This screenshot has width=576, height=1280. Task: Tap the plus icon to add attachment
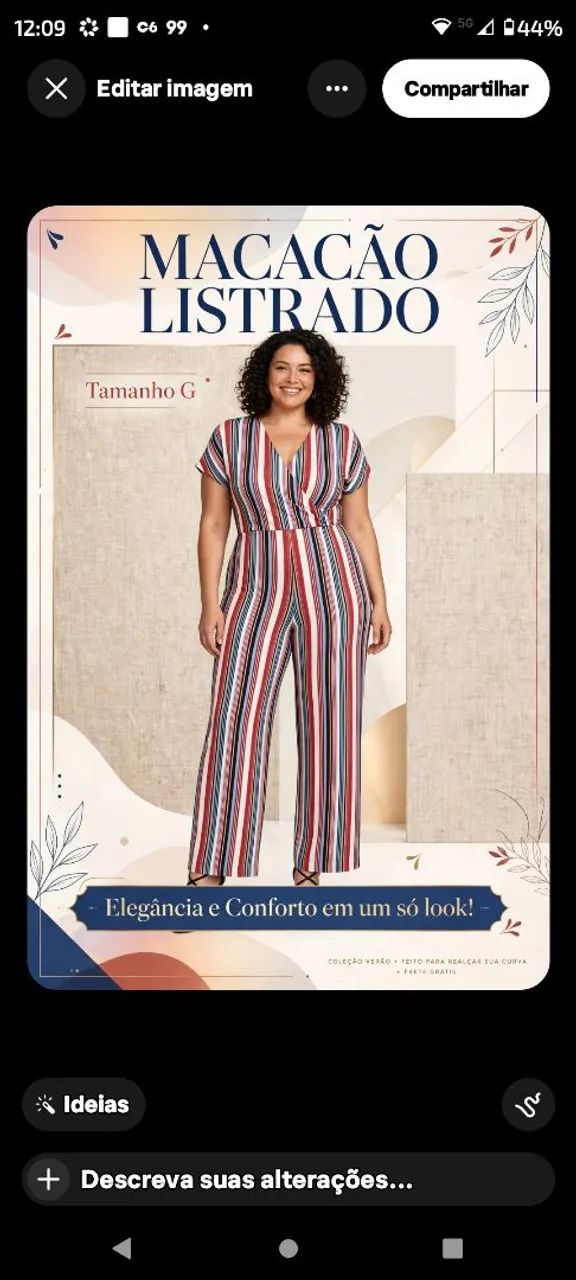(48, 1180)
